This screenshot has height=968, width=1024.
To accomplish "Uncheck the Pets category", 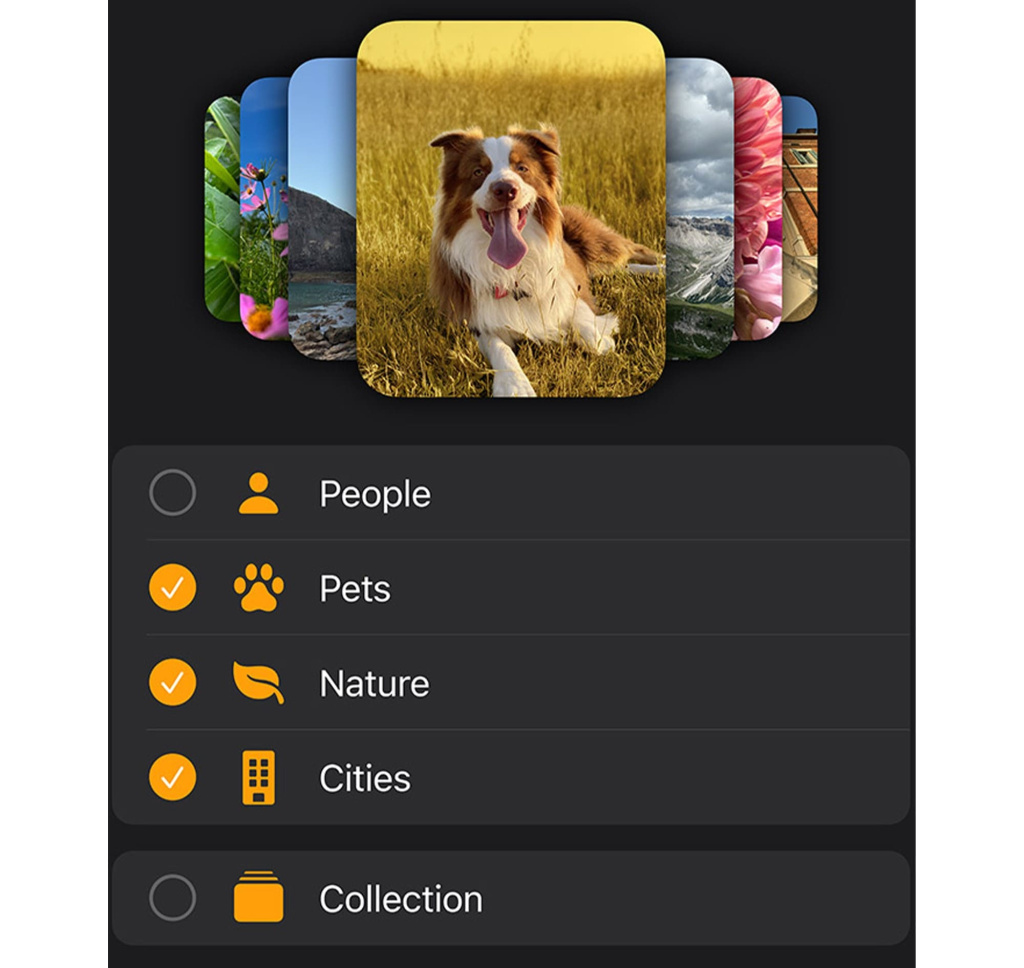I will [172, 588].
